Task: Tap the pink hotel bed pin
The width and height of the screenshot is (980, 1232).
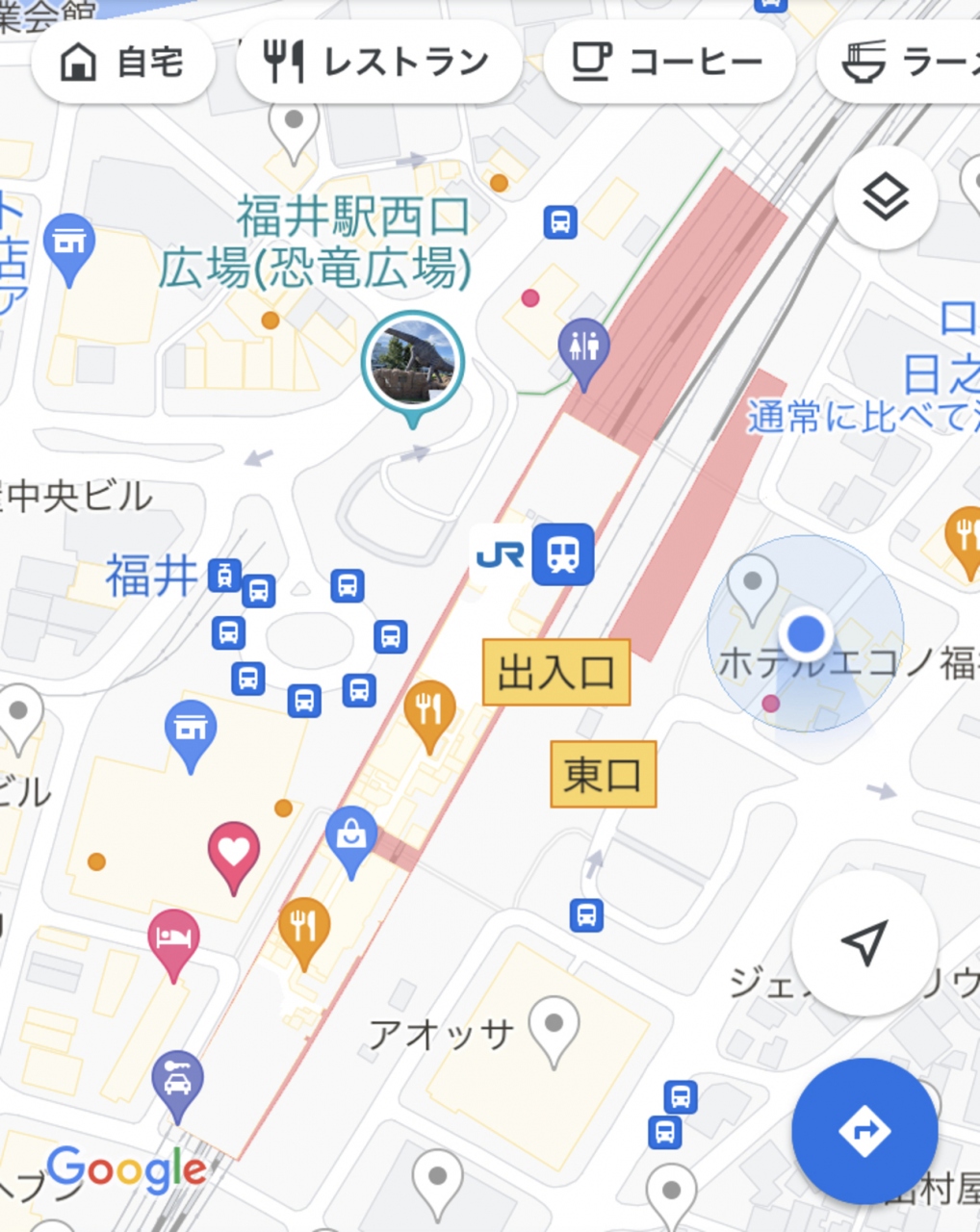Action: coord(173,939)
